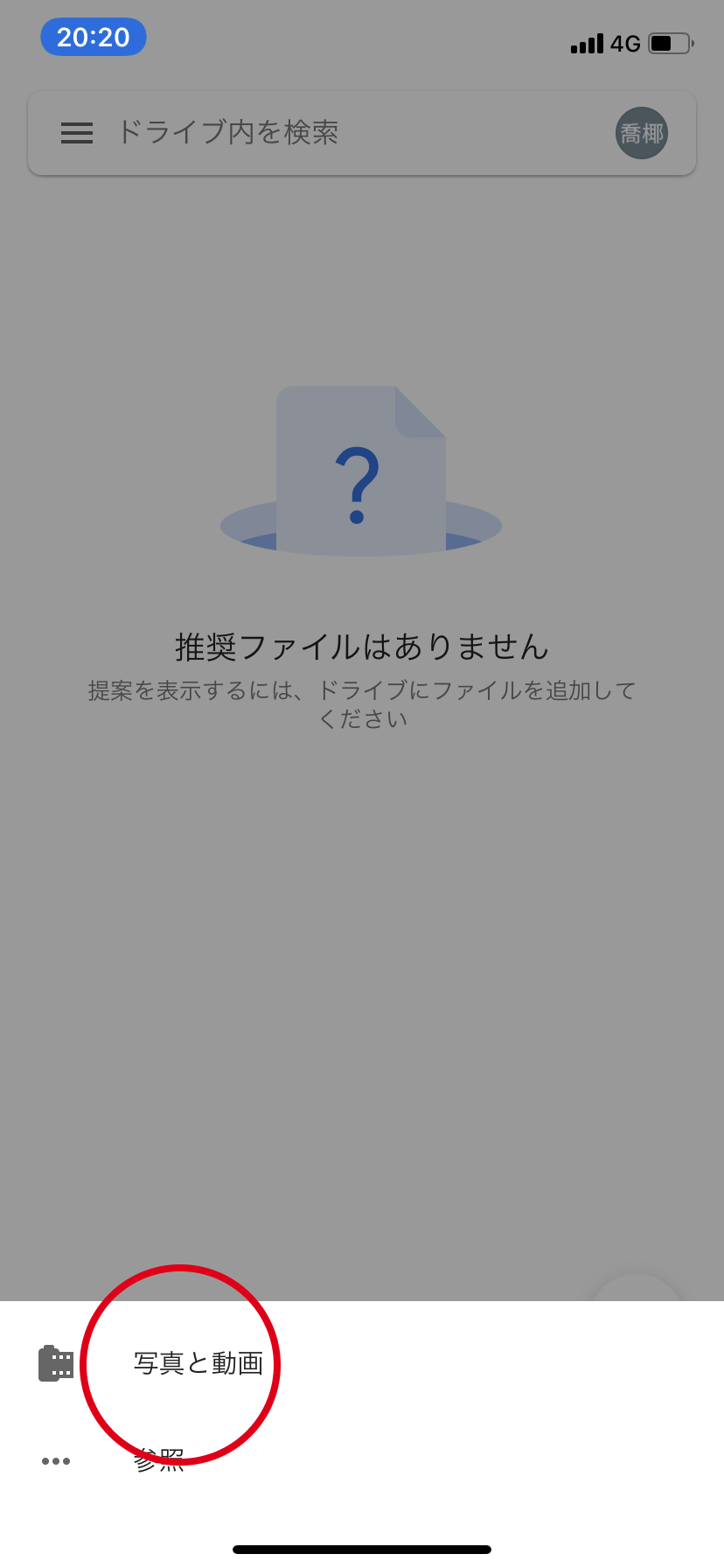Tap the ドライブ内を検索 search field

click(350, 133)
